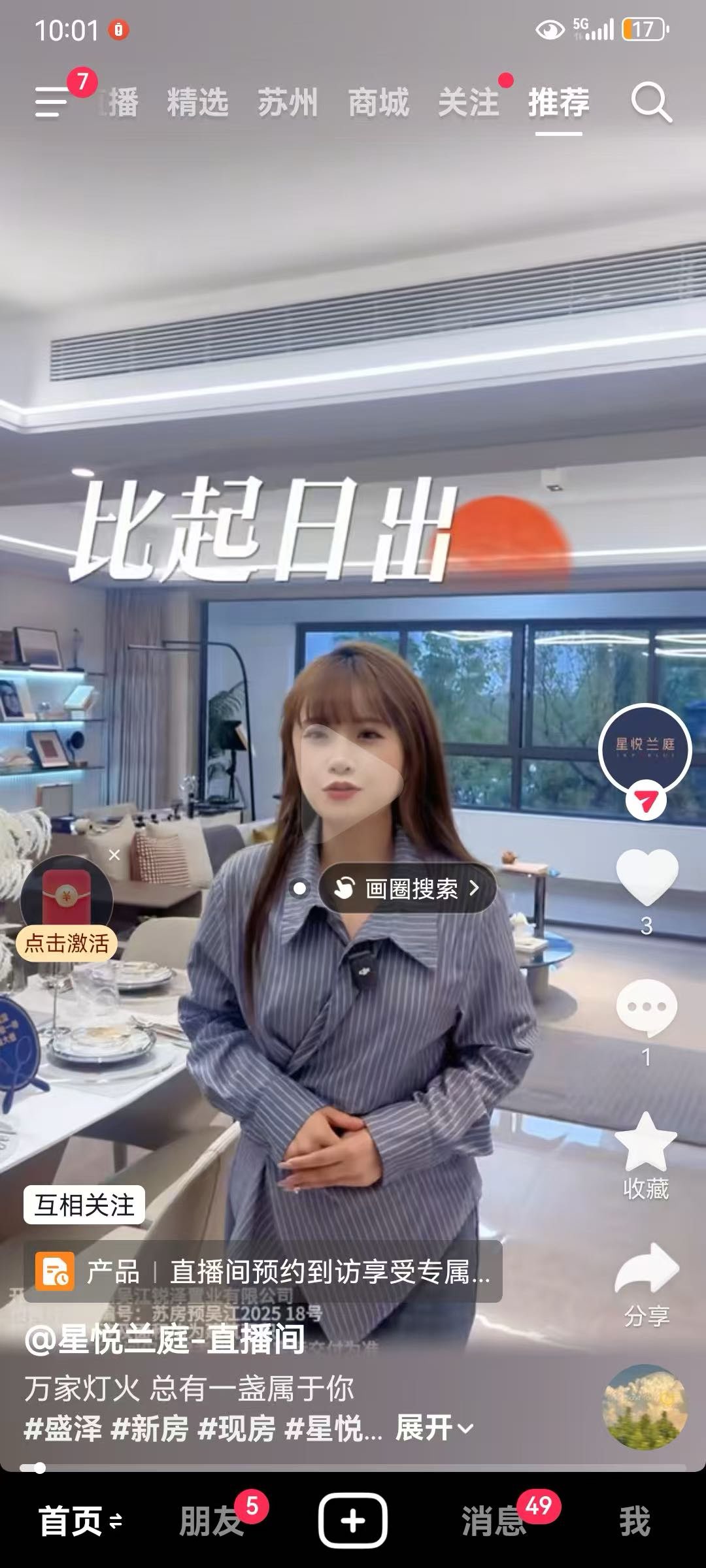Image resolution: width=706 pixels, height=1568 pixels.
Task: Switch to the 商城 top tab
Action: pos(378,103)
